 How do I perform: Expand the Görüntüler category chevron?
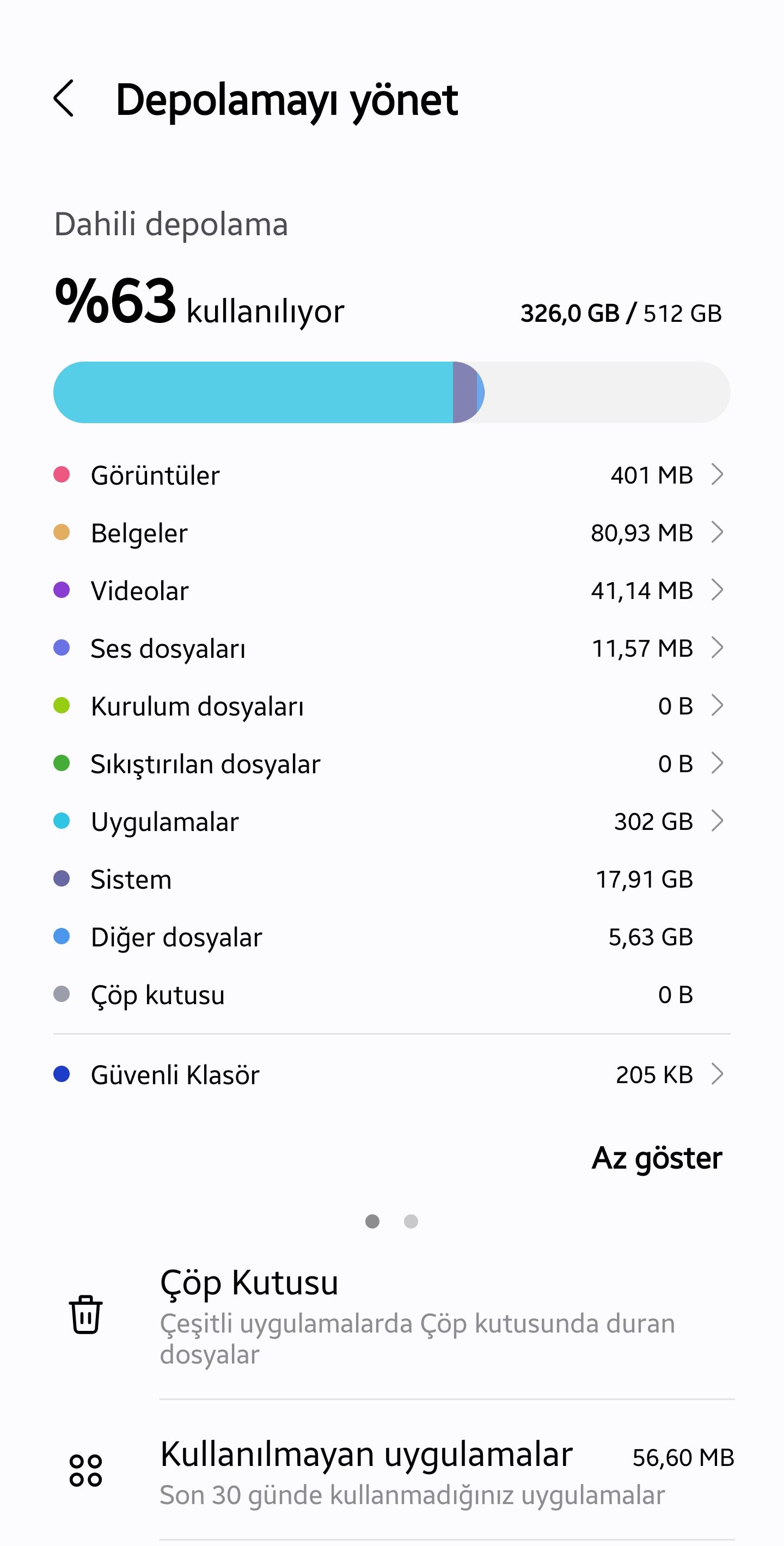717,474
